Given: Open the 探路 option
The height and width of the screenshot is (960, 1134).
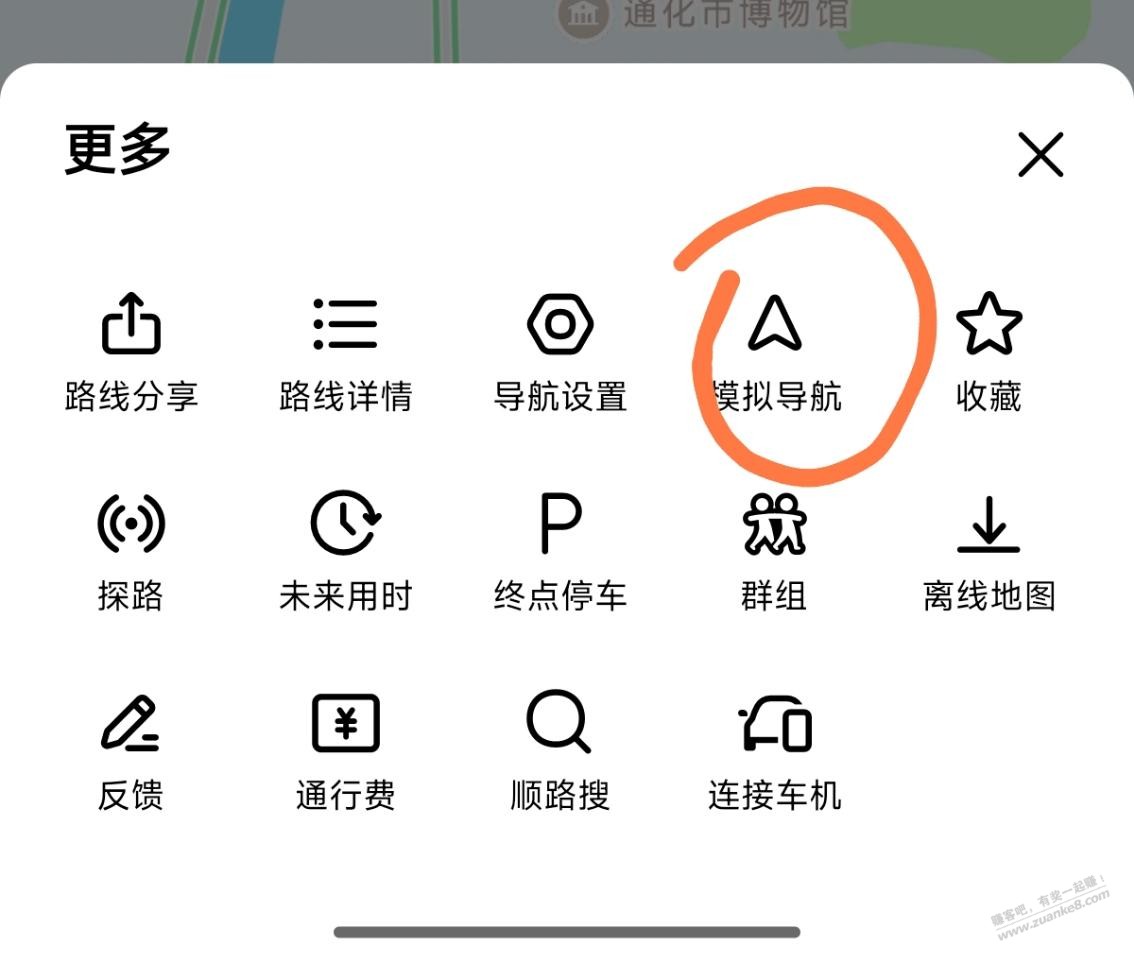Looking at the screenshot, I should click(x=131, y=550).
